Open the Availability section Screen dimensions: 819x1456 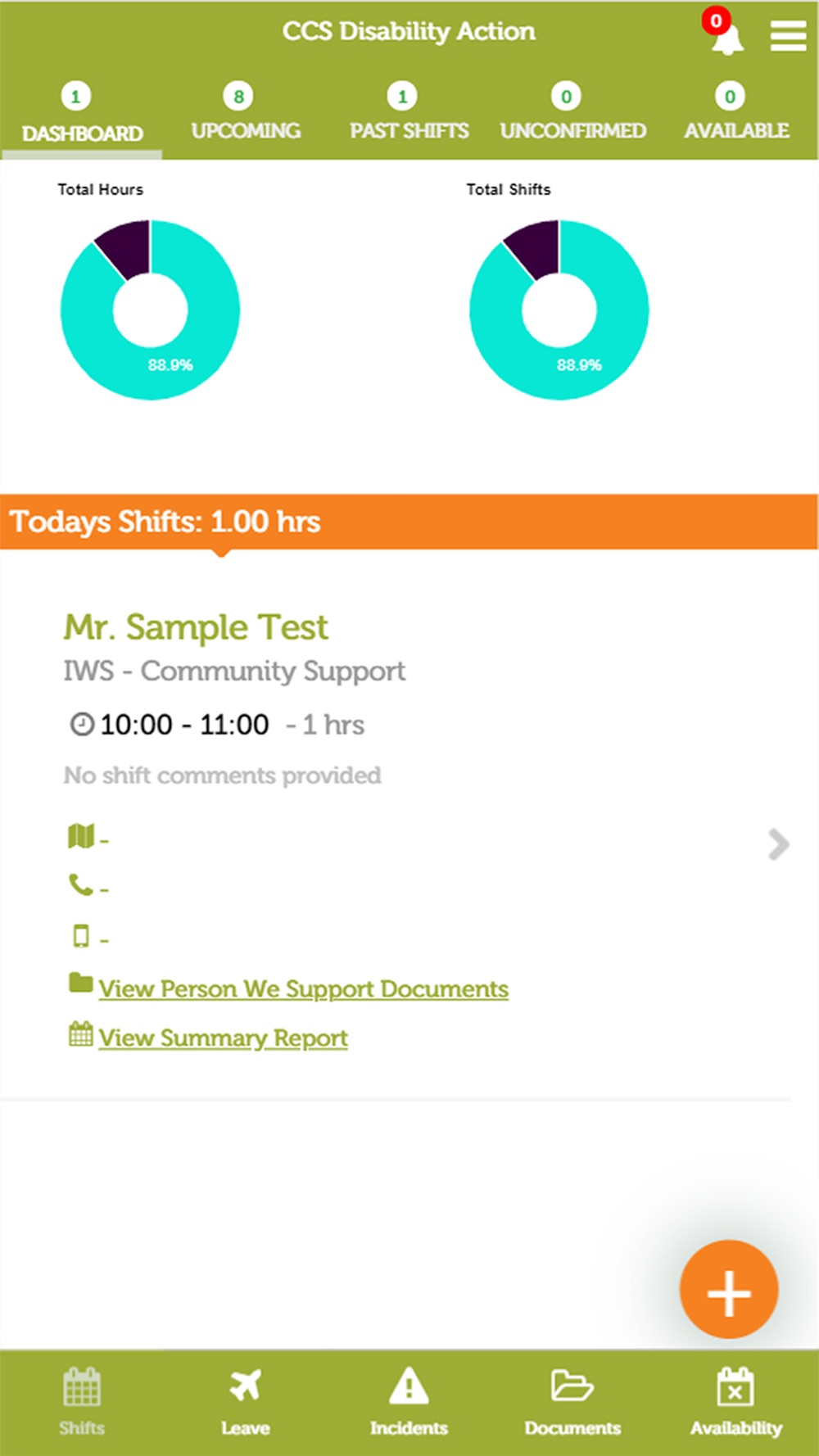(x=735, y=1402)
